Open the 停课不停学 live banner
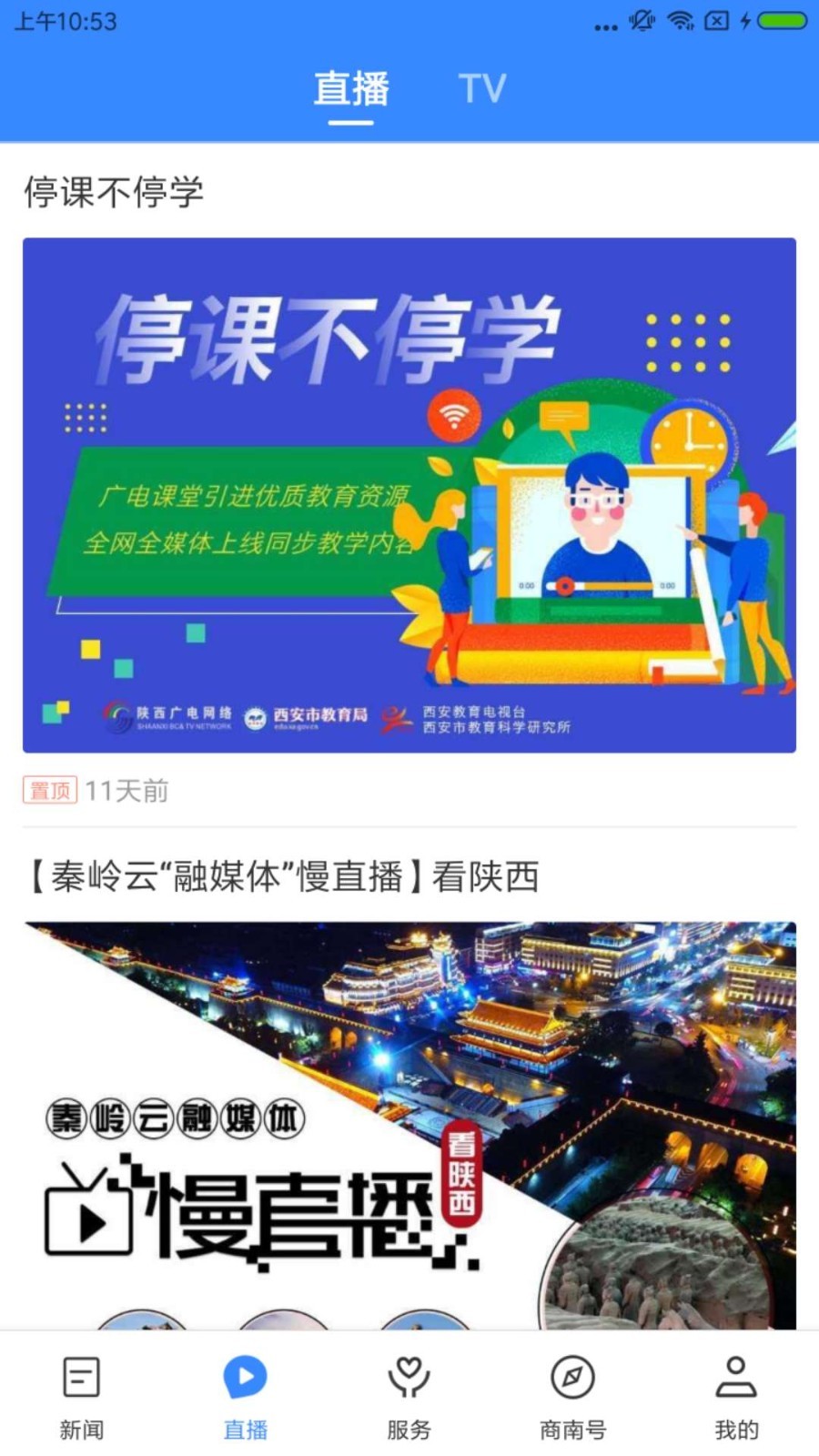 tap(409, 495)
